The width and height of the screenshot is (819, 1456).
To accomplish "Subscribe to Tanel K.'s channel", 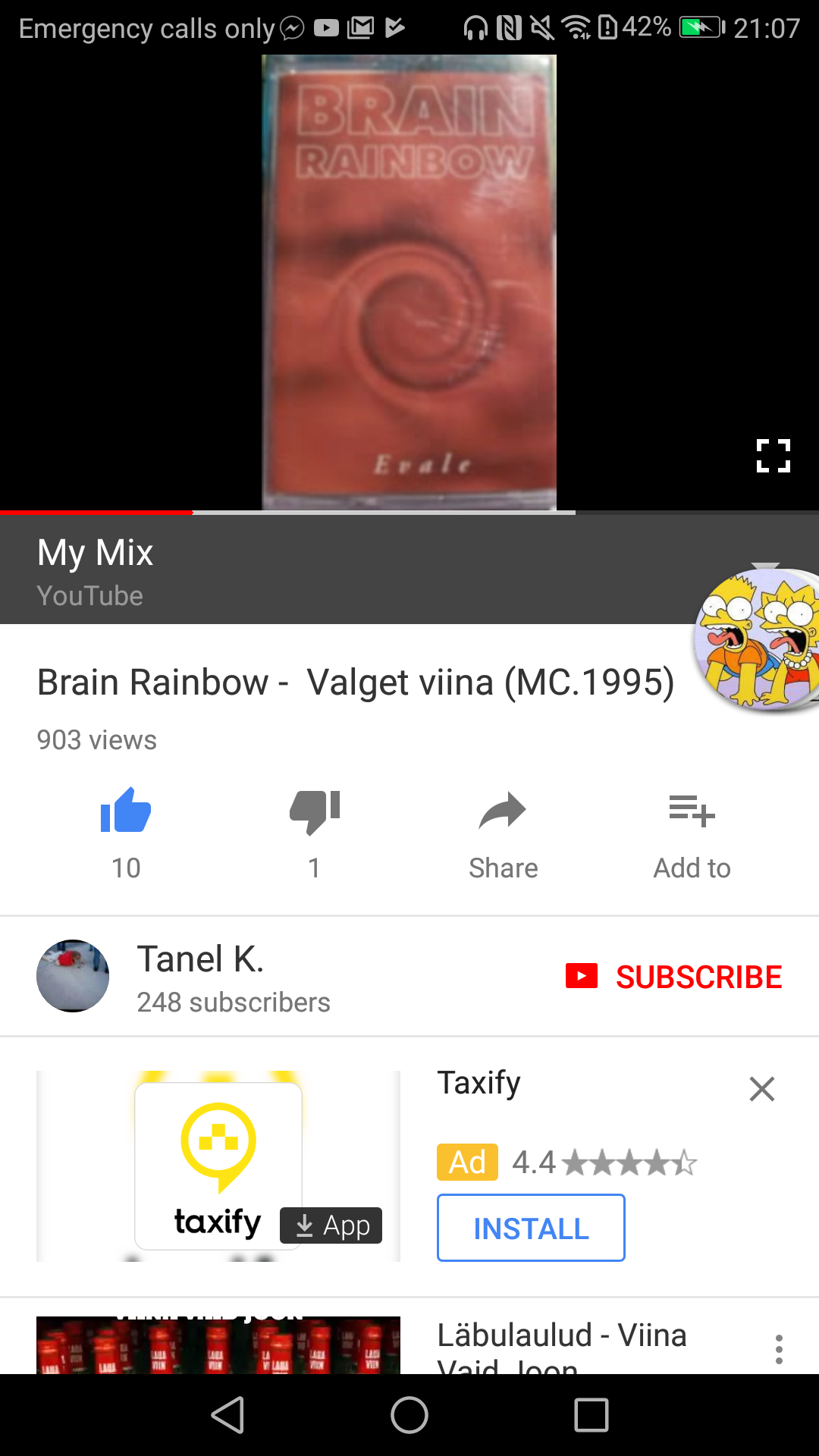I will click(x=674, y=977).
